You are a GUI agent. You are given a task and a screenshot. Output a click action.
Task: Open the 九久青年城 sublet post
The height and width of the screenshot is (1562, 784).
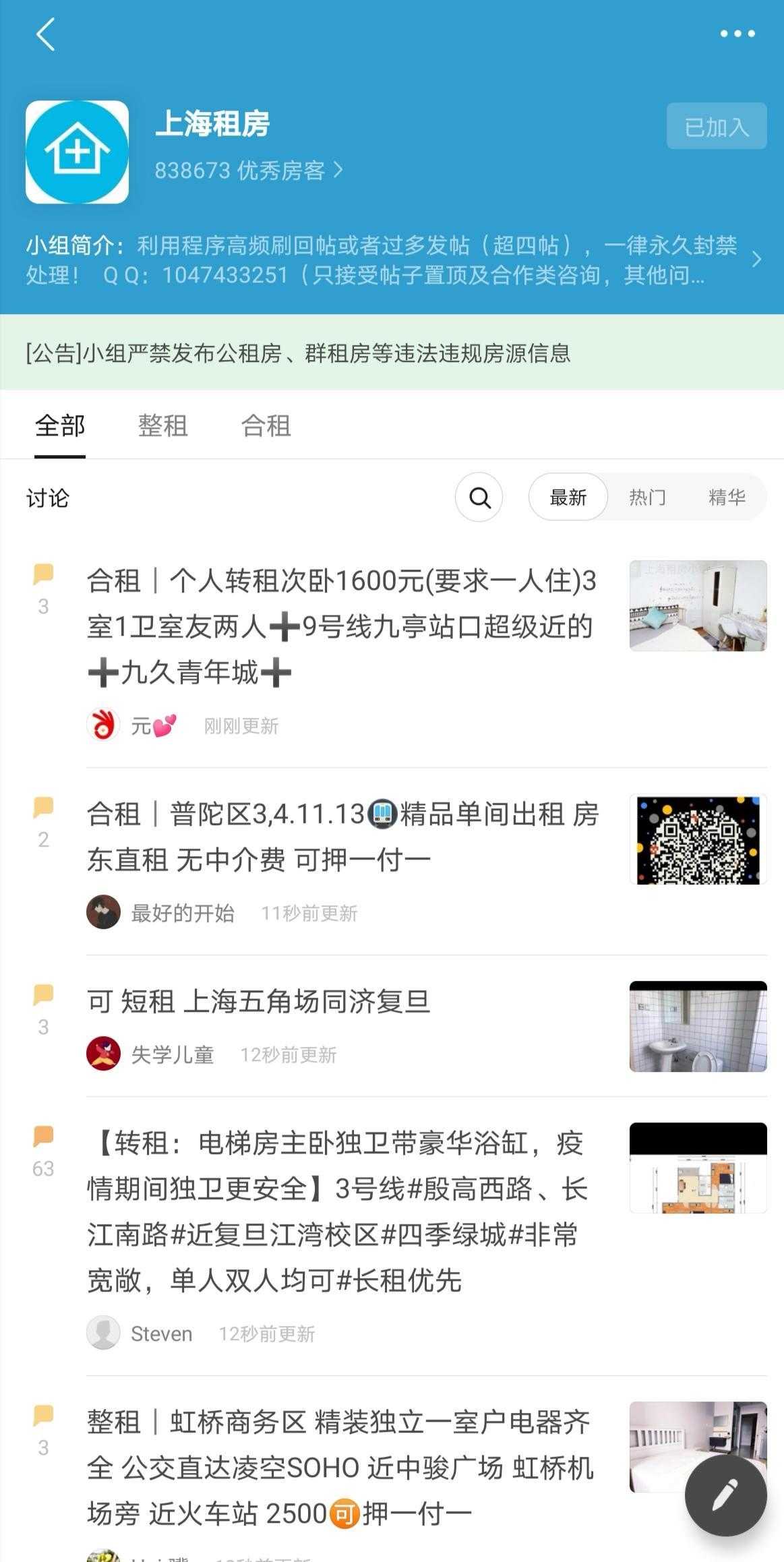tap(337, 627)
